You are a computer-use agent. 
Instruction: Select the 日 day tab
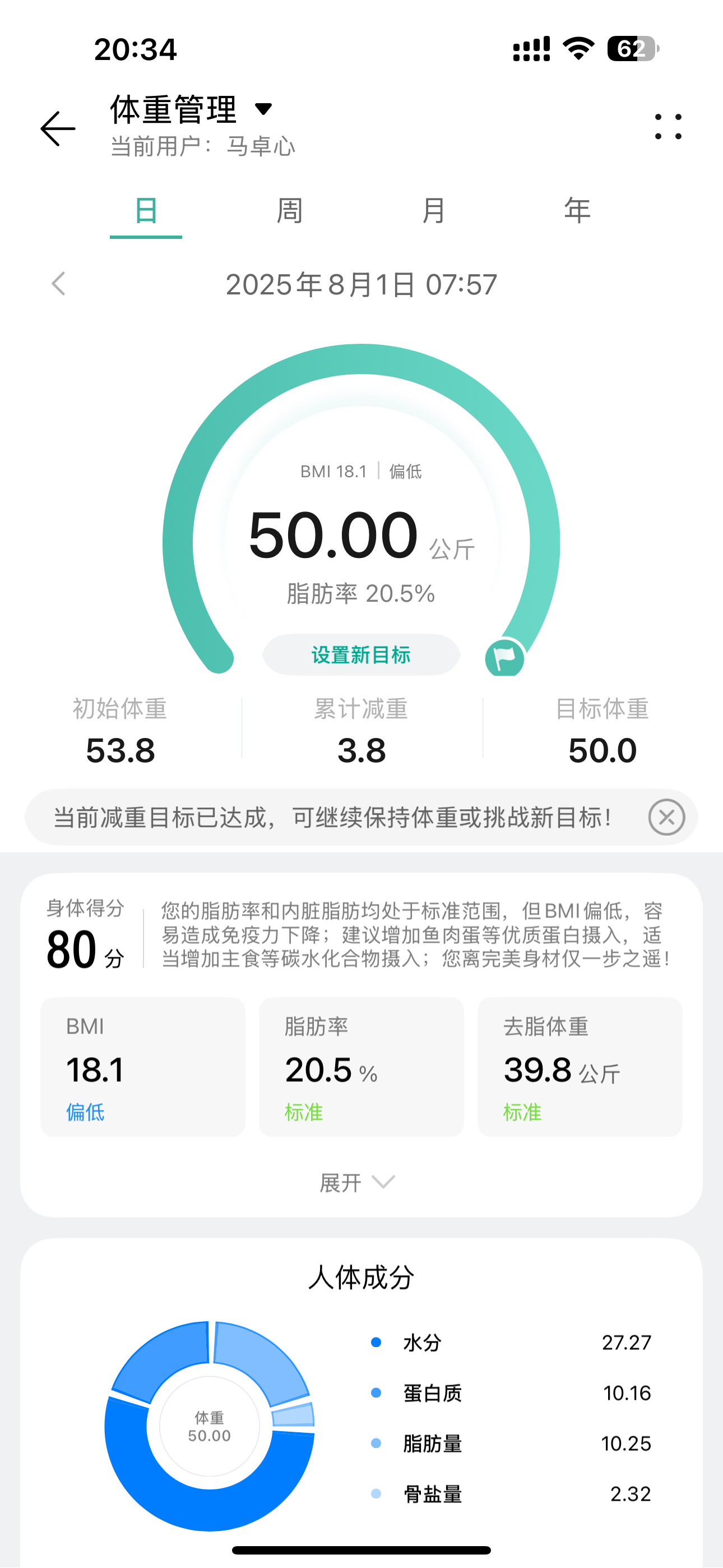point(146,211)
